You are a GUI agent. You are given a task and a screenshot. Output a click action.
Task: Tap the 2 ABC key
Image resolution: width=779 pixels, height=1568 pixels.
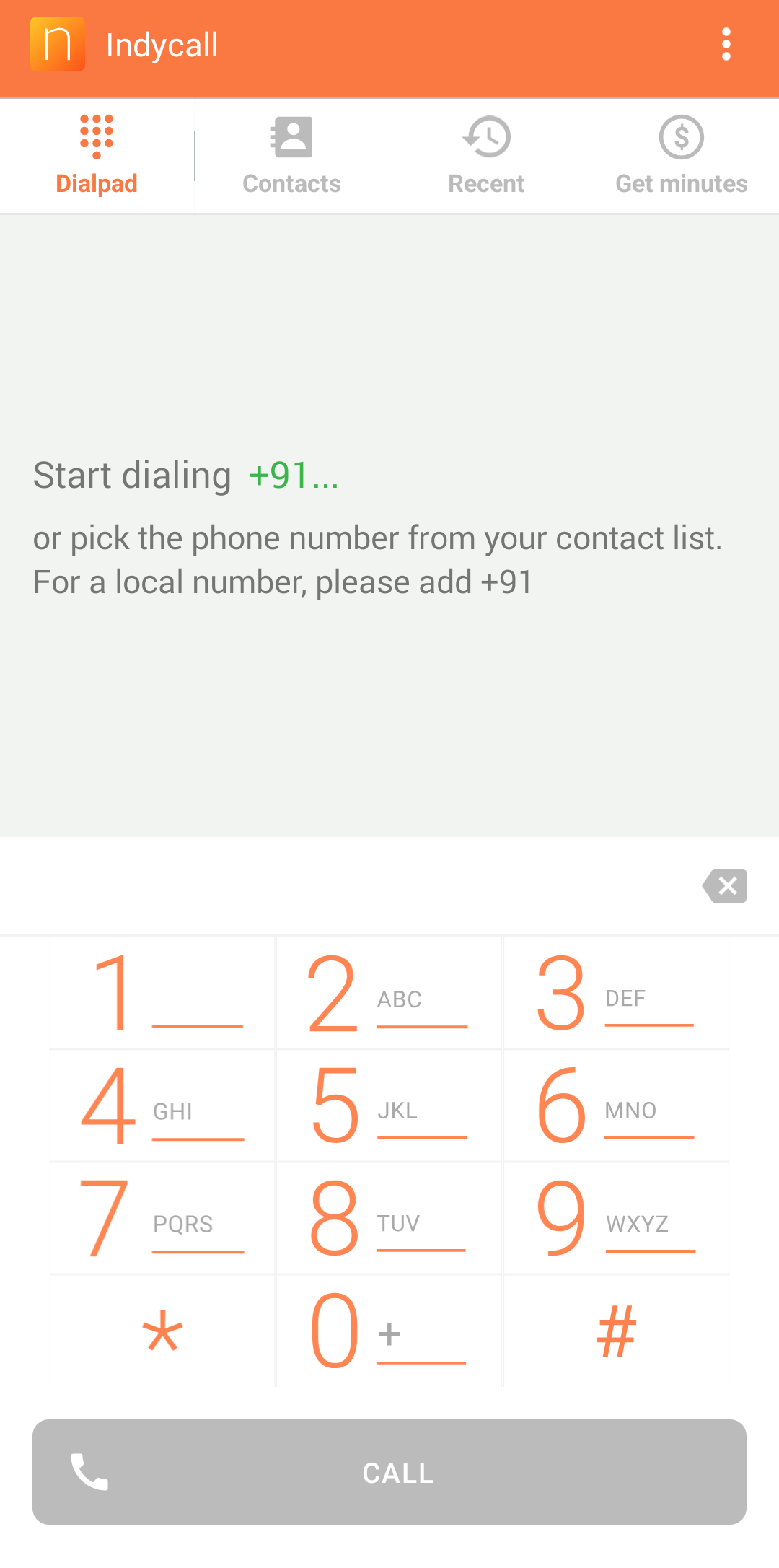click(389, 993)
